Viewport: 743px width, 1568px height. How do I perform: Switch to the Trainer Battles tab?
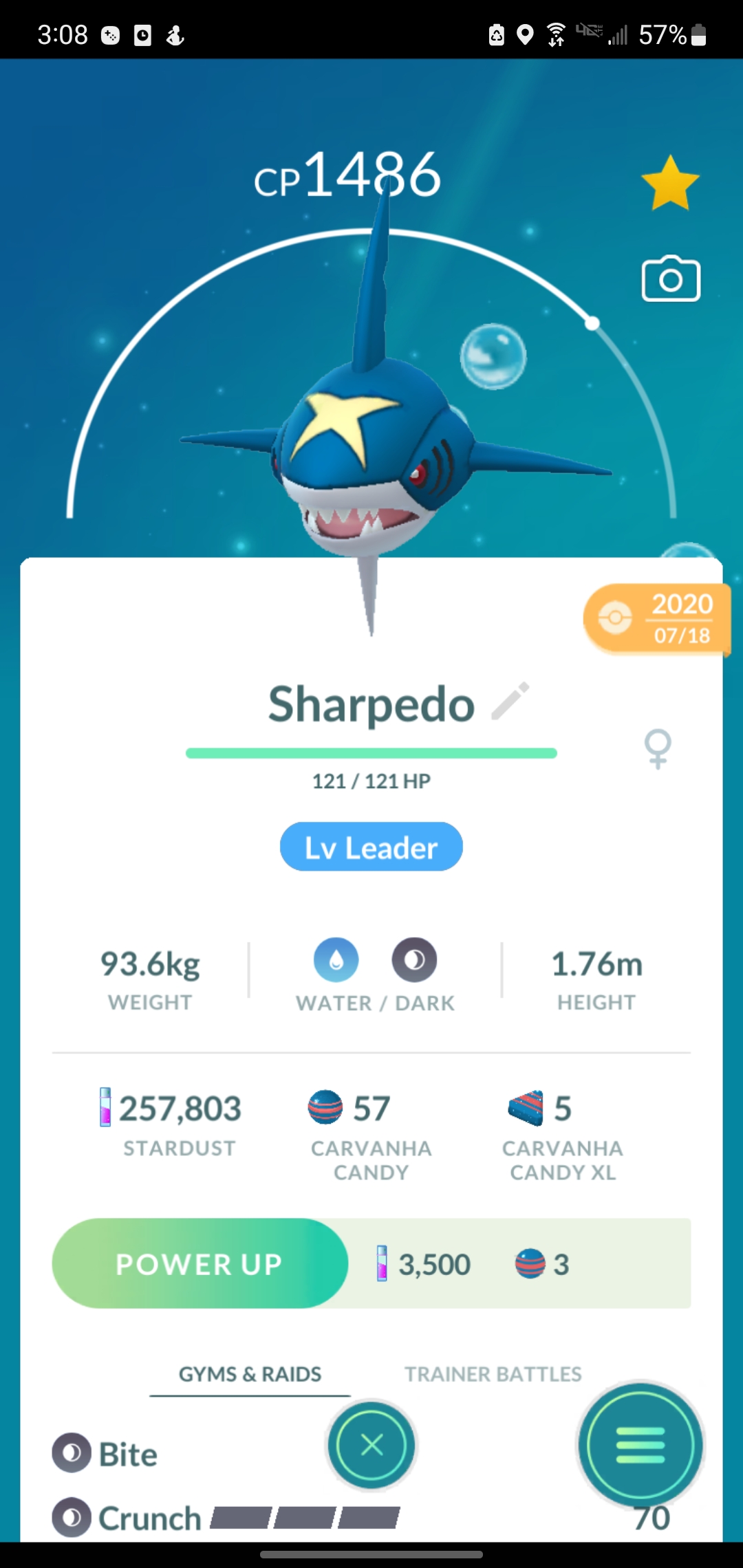pyautogui.click(x=493, y=1374)
